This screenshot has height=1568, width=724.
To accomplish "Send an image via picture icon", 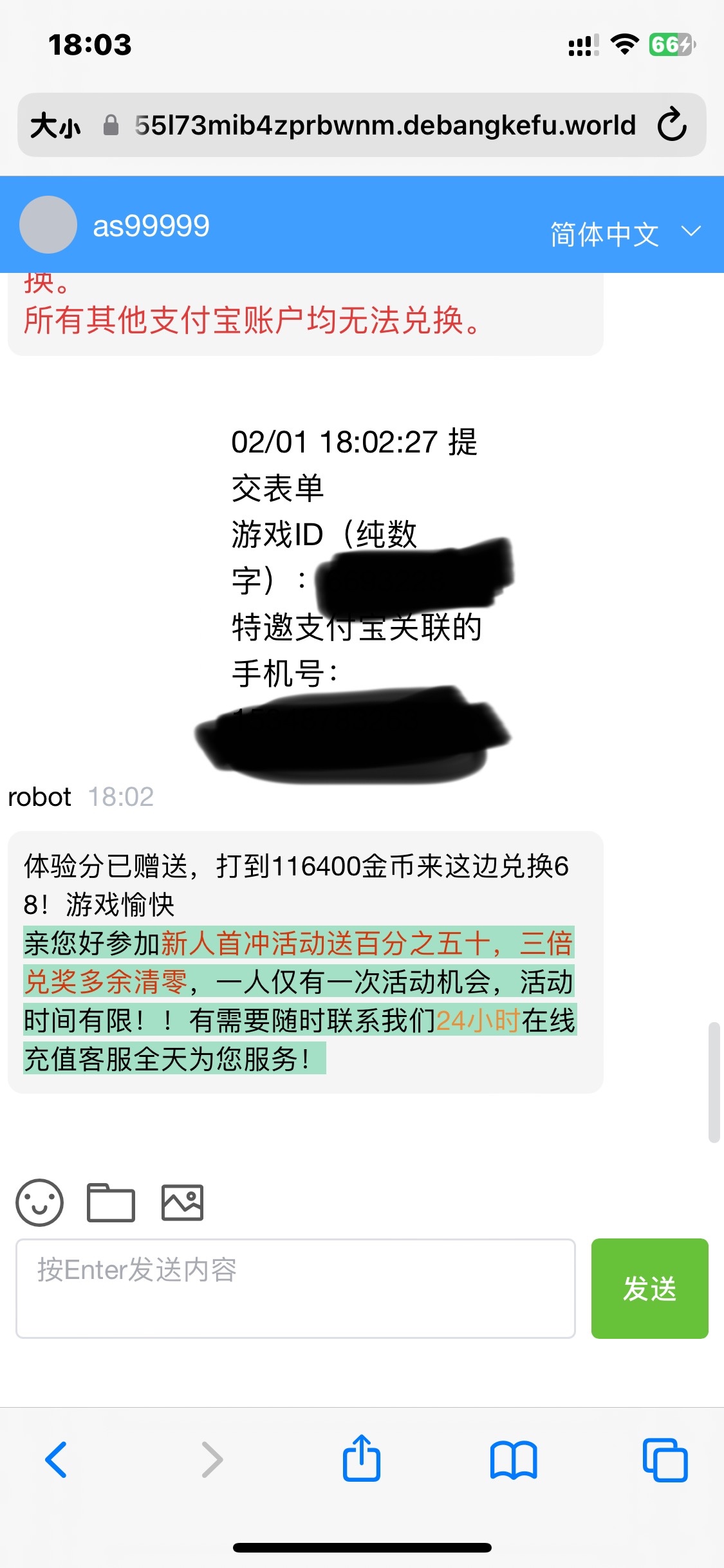I will click(182, 1202).
